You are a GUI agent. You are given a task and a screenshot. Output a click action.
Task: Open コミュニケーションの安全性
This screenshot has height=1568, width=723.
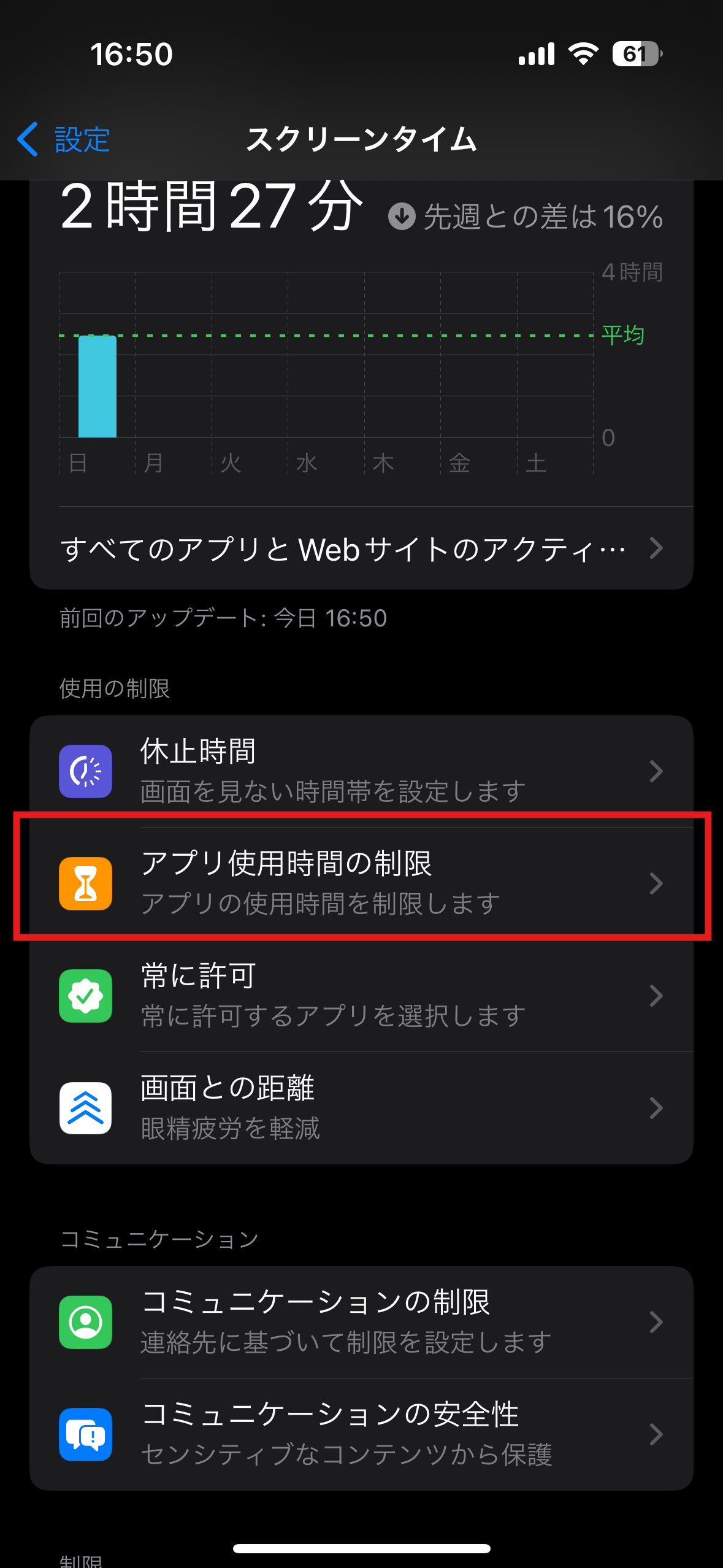[x=361, y=1434]
